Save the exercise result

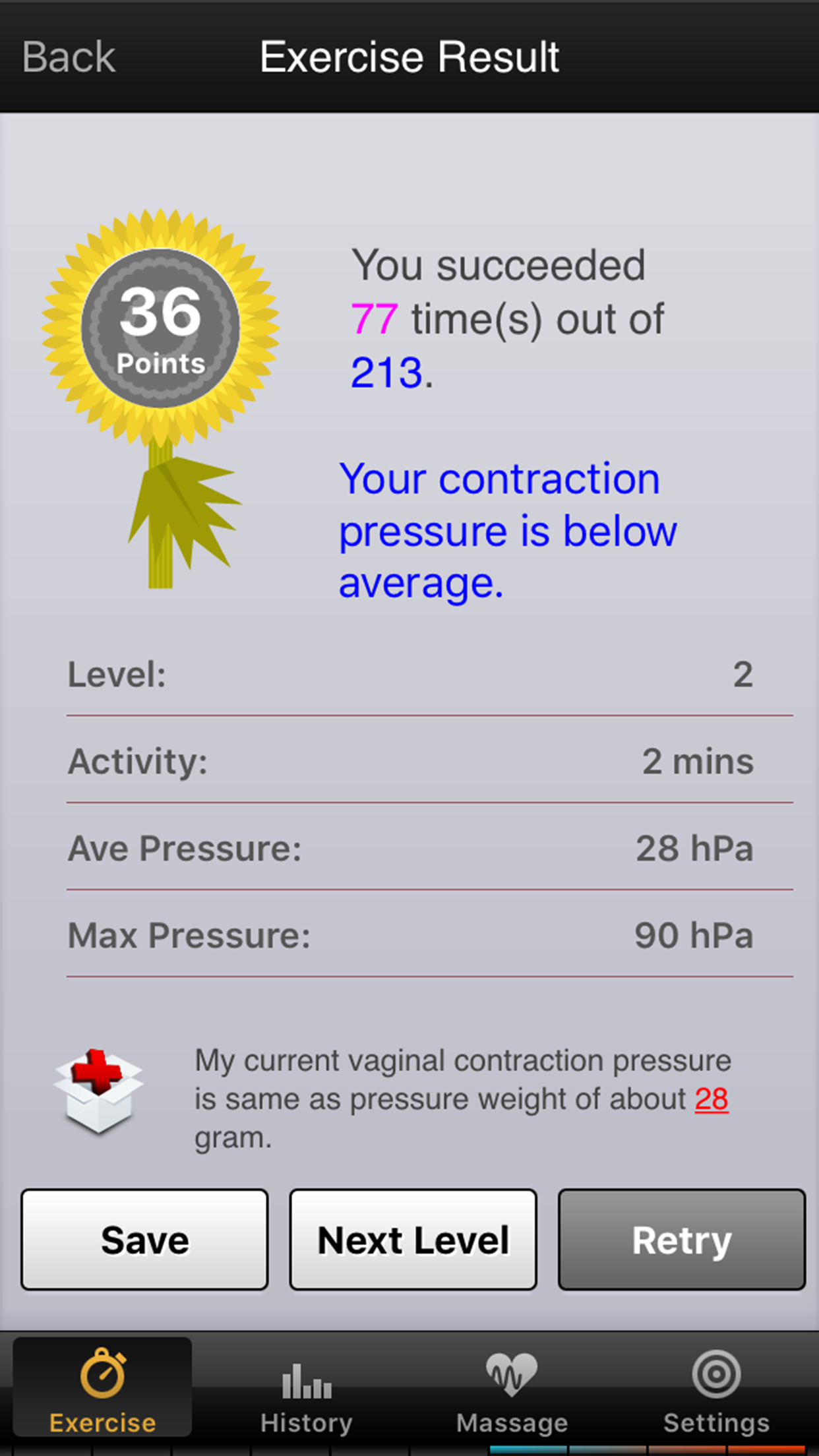coord(144,1240)
